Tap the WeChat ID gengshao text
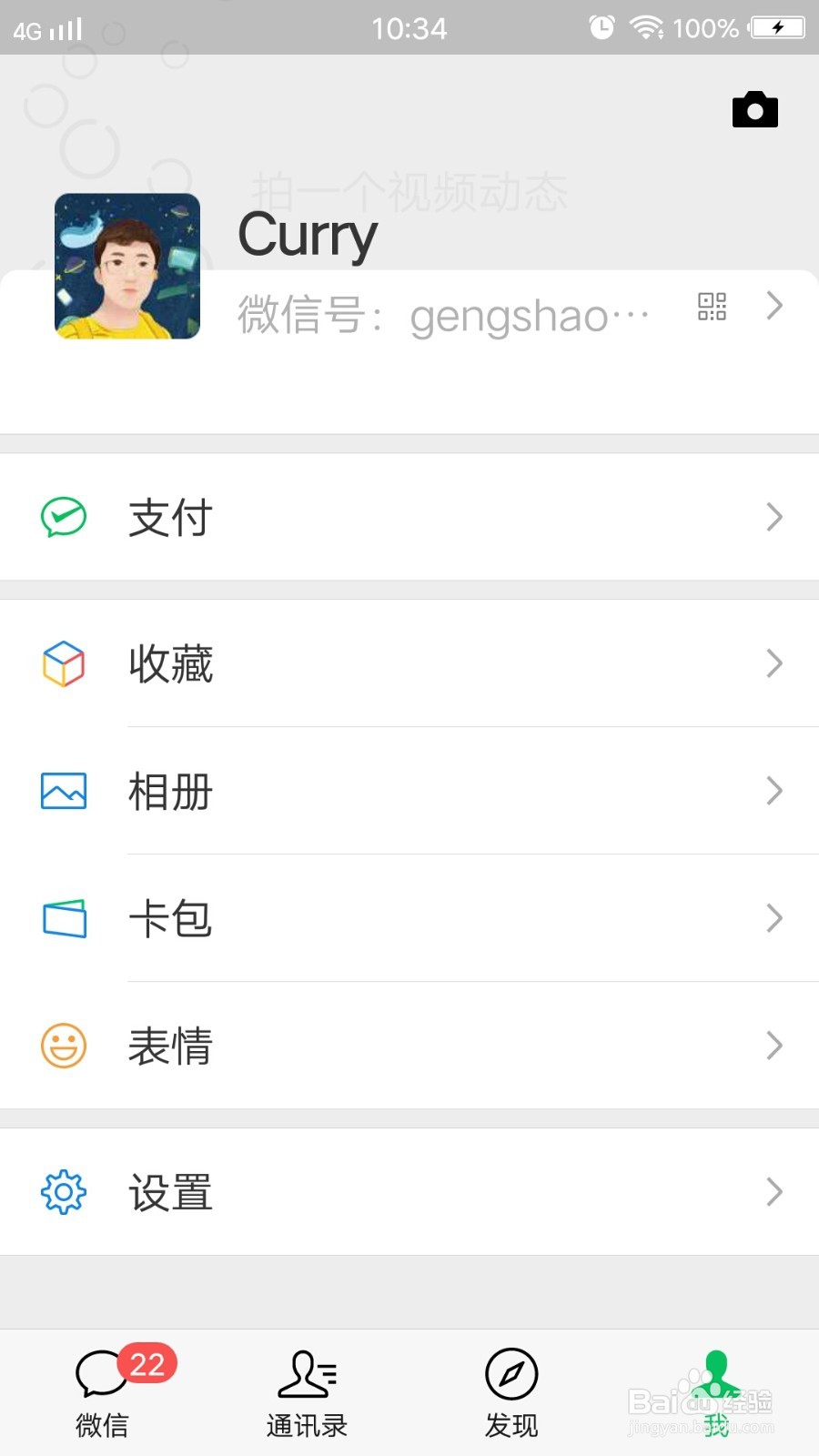 coord(531,318)
